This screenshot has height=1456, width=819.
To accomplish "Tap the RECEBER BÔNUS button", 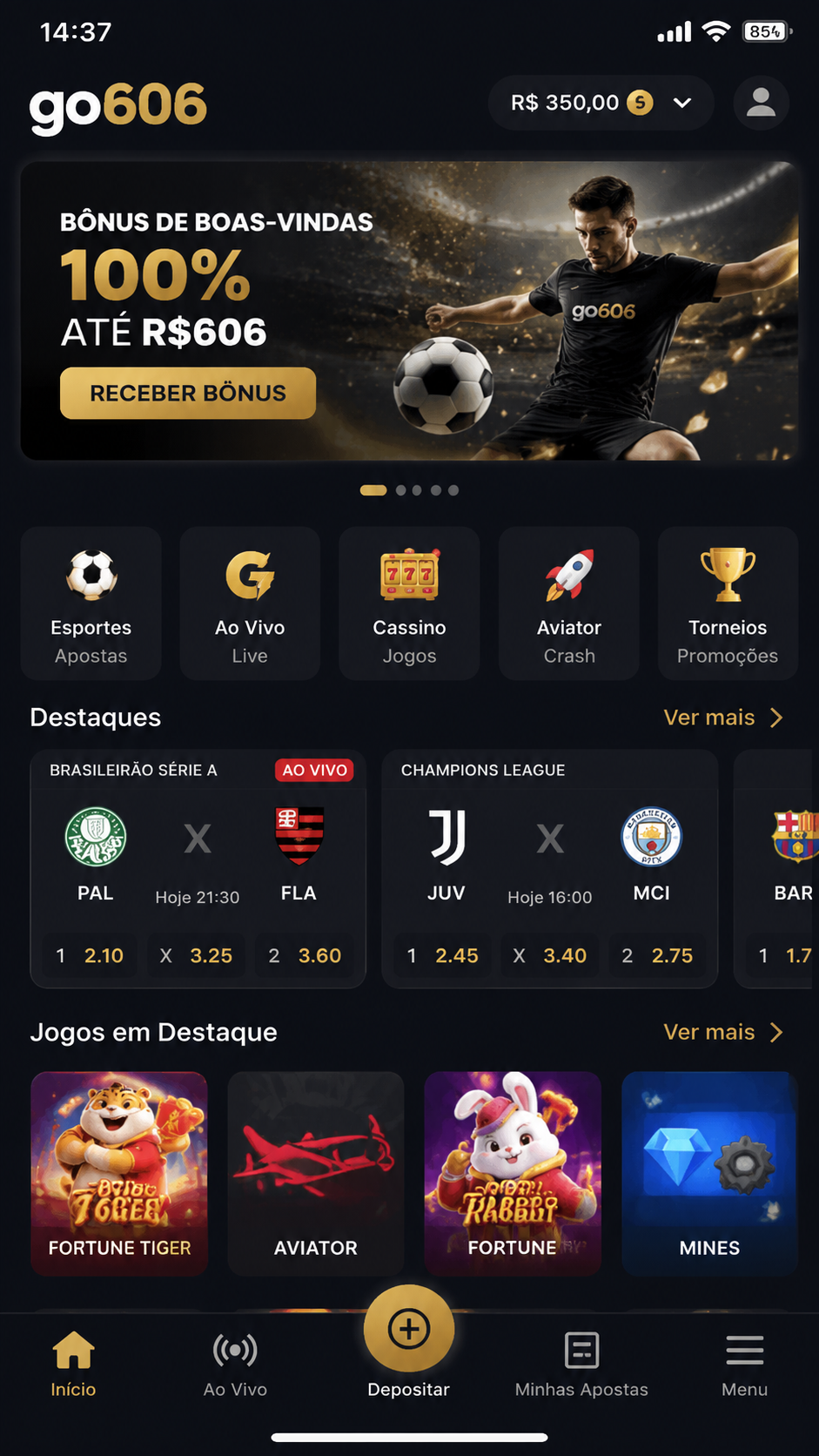I will click(x=188, y=393).
